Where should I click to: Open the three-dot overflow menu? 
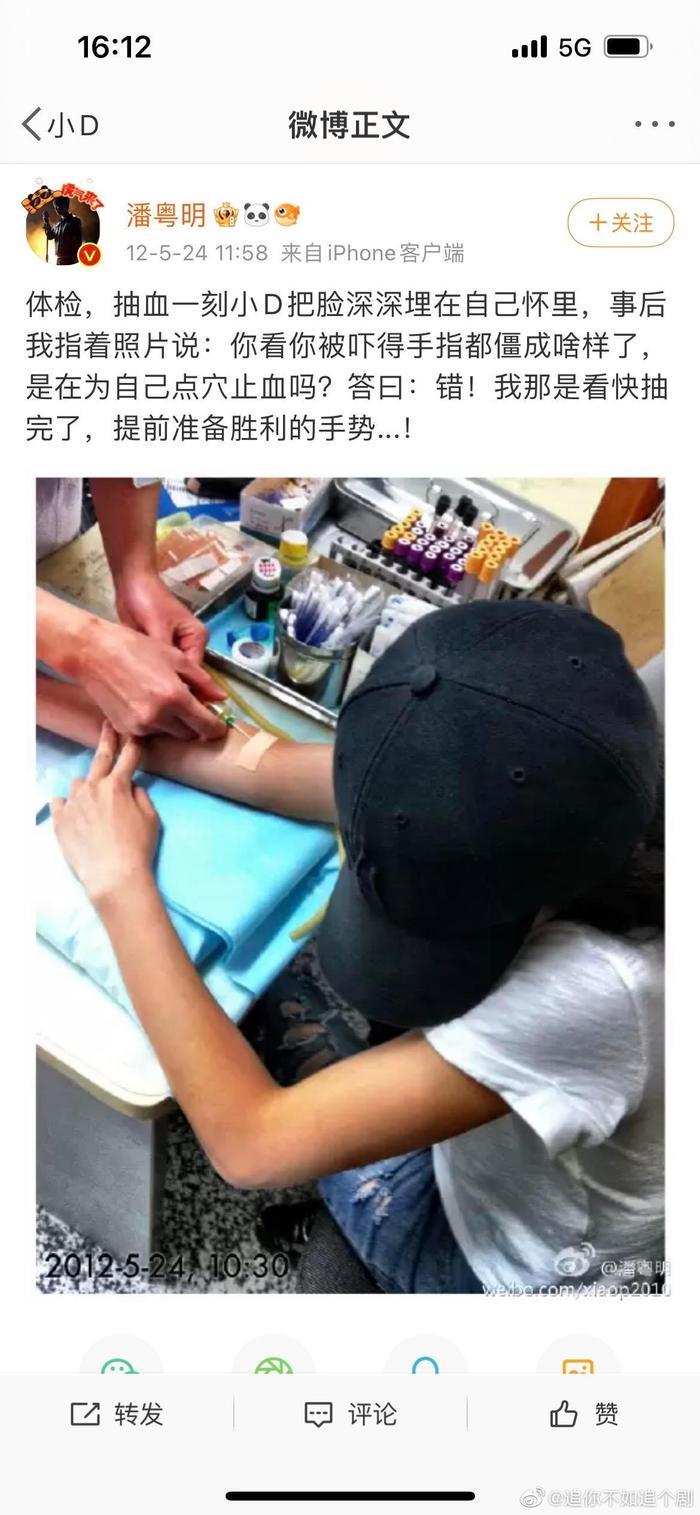click(x=654, y=125)
